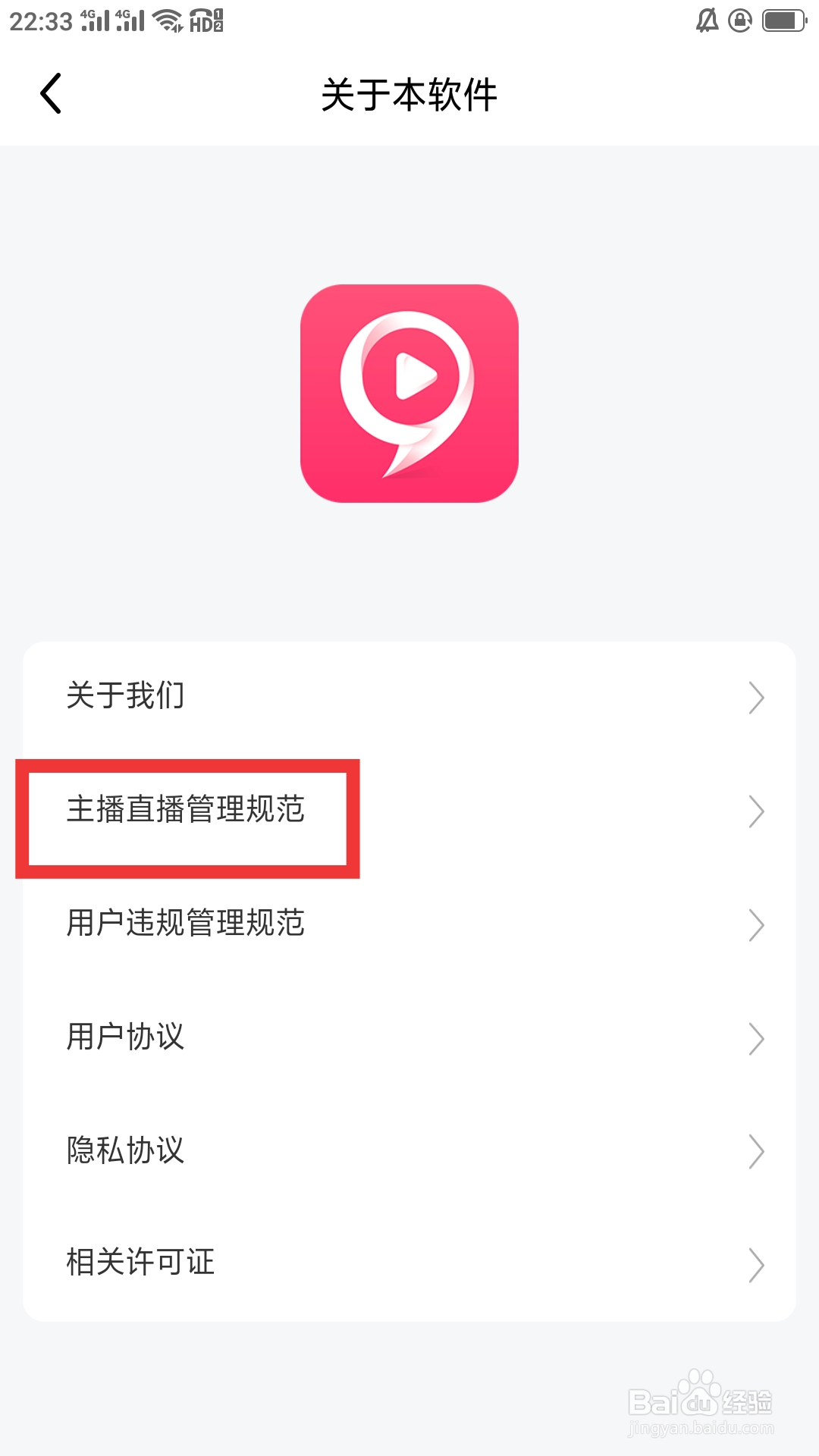Tap the back arrow icon

click(50, 94)
